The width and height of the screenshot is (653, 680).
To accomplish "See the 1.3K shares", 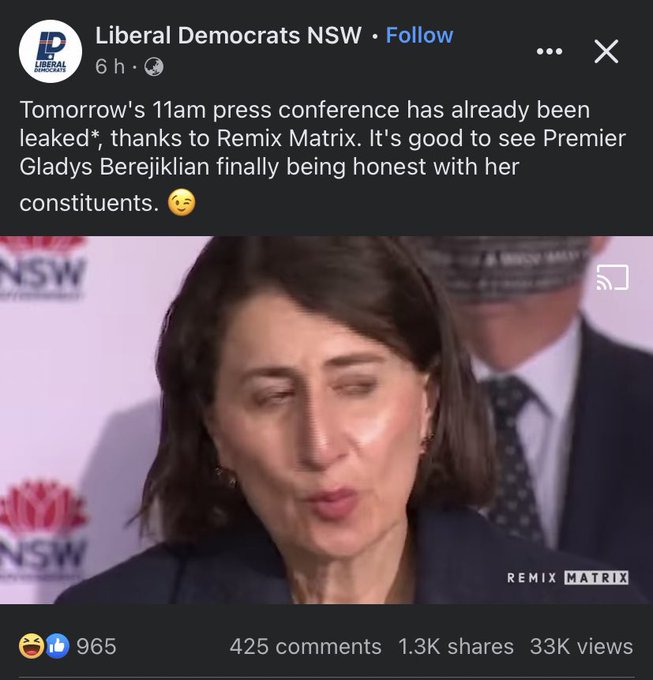I will point(455,646).
